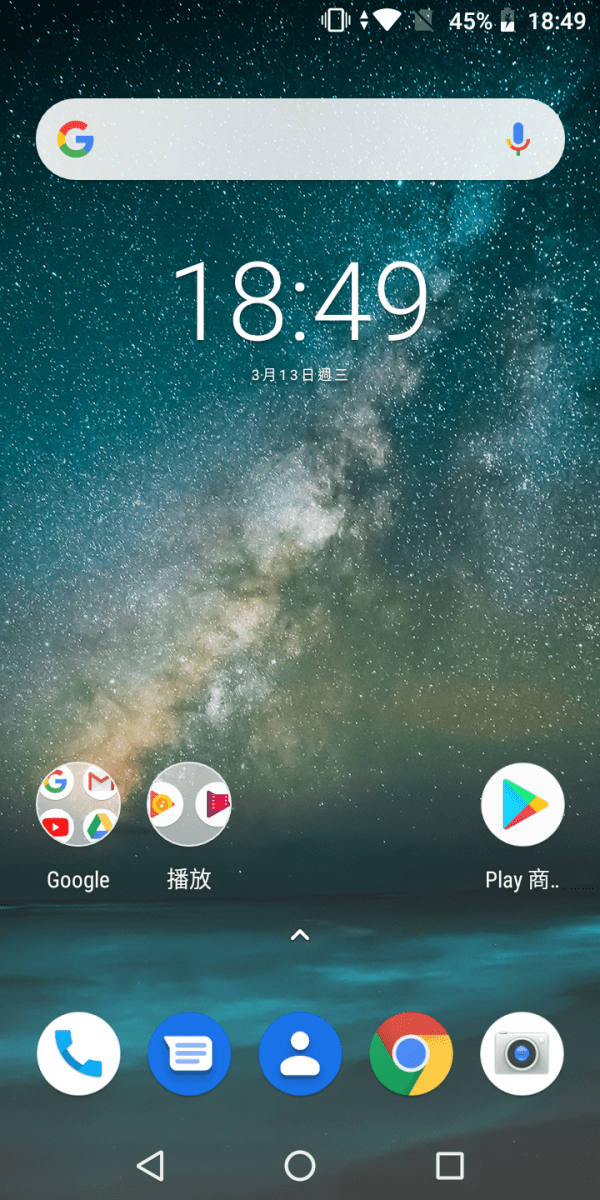The width and height of the screenshot is (600, 1200).
Task: Open the Google apps folder
Action: coord(78,804)
